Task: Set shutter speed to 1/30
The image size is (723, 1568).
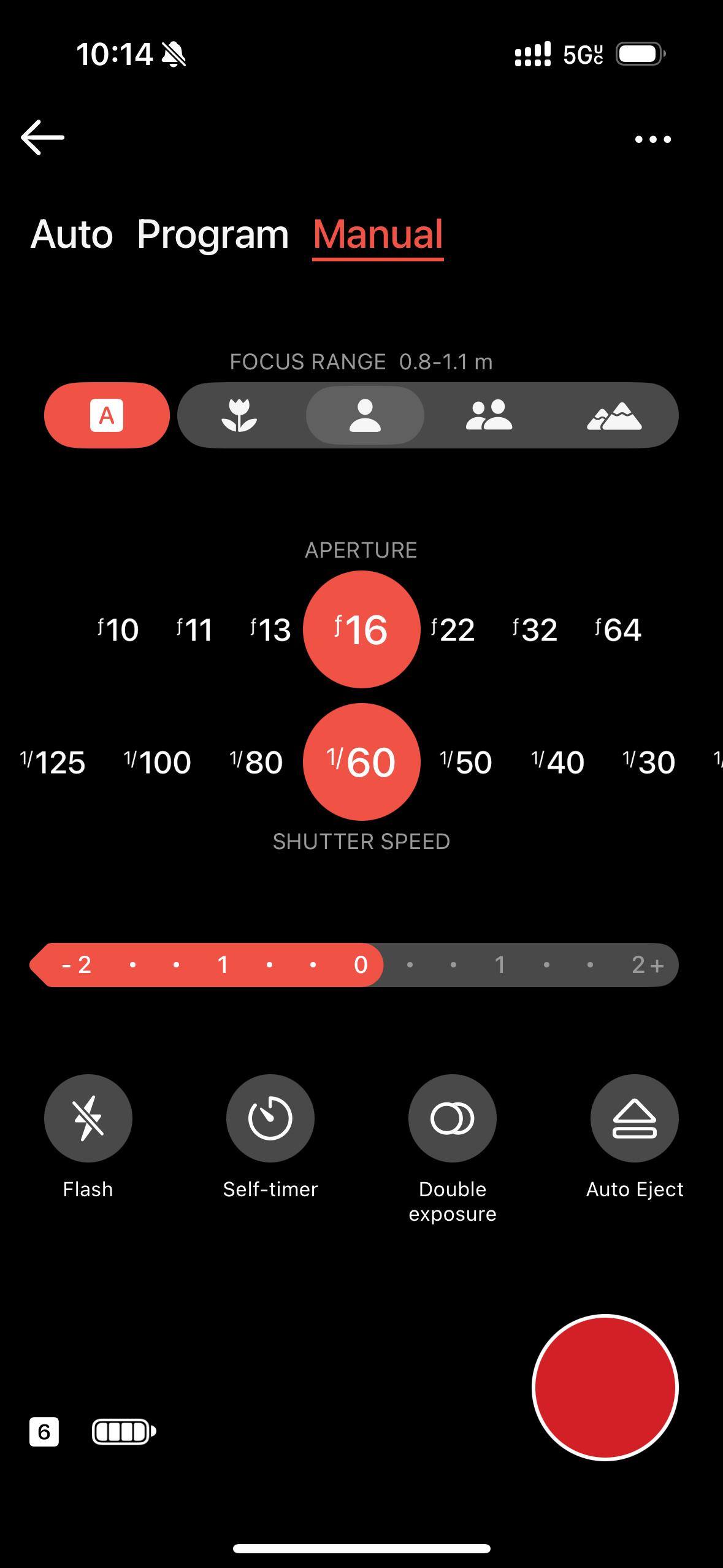Action: (x=649, y=762)
